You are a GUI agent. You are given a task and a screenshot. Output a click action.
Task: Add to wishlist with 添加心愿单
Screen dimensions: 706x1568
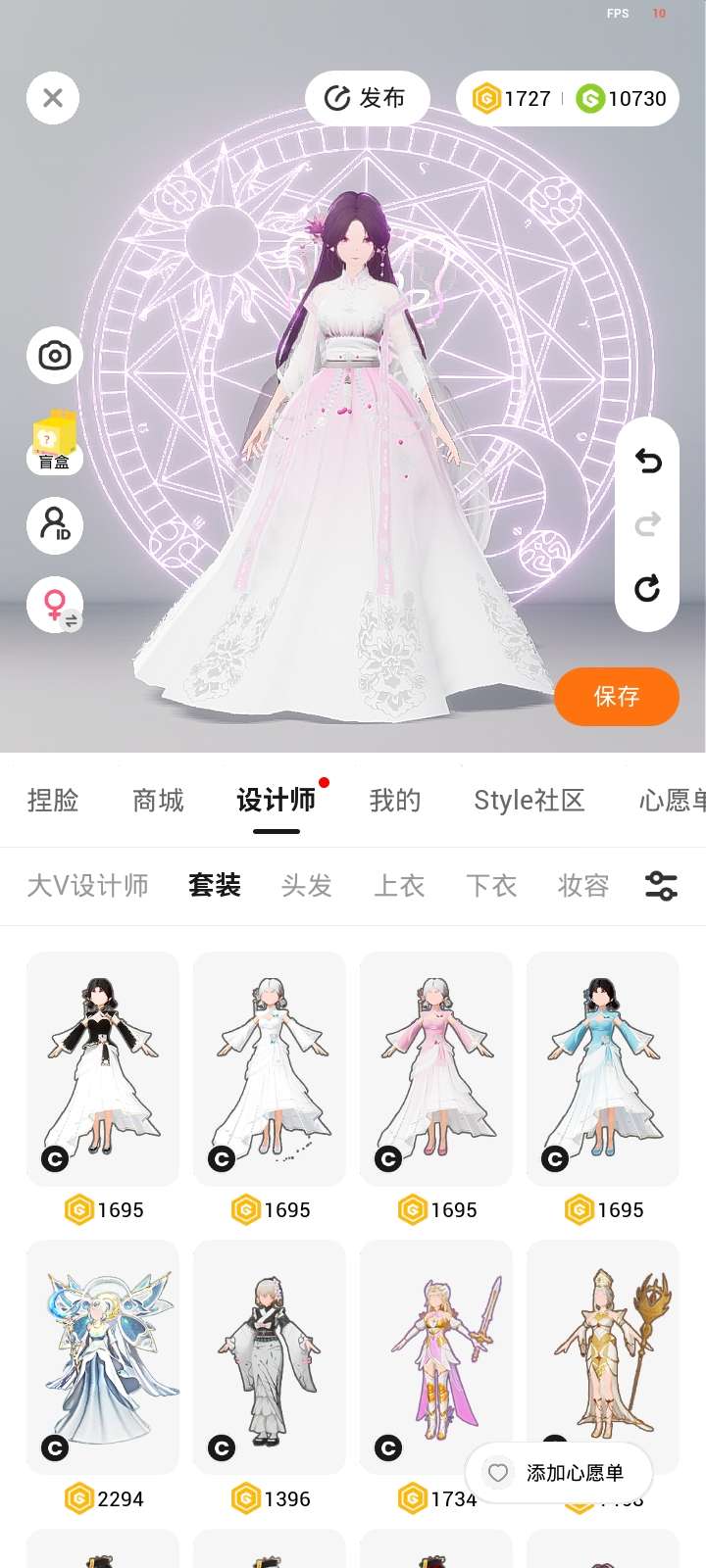pos(559,1473)
